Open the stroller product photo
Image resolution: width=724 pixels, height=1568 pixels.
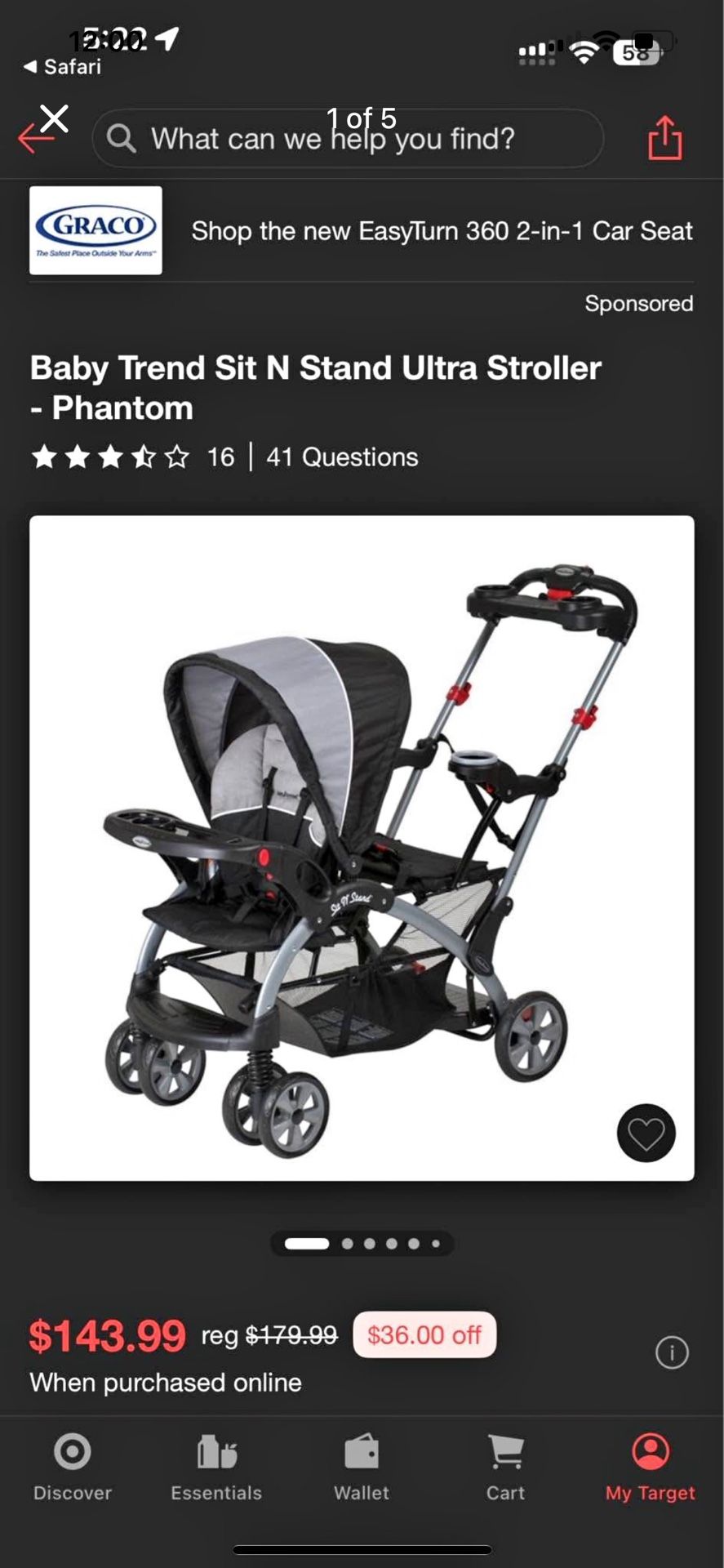pos(362,848)
